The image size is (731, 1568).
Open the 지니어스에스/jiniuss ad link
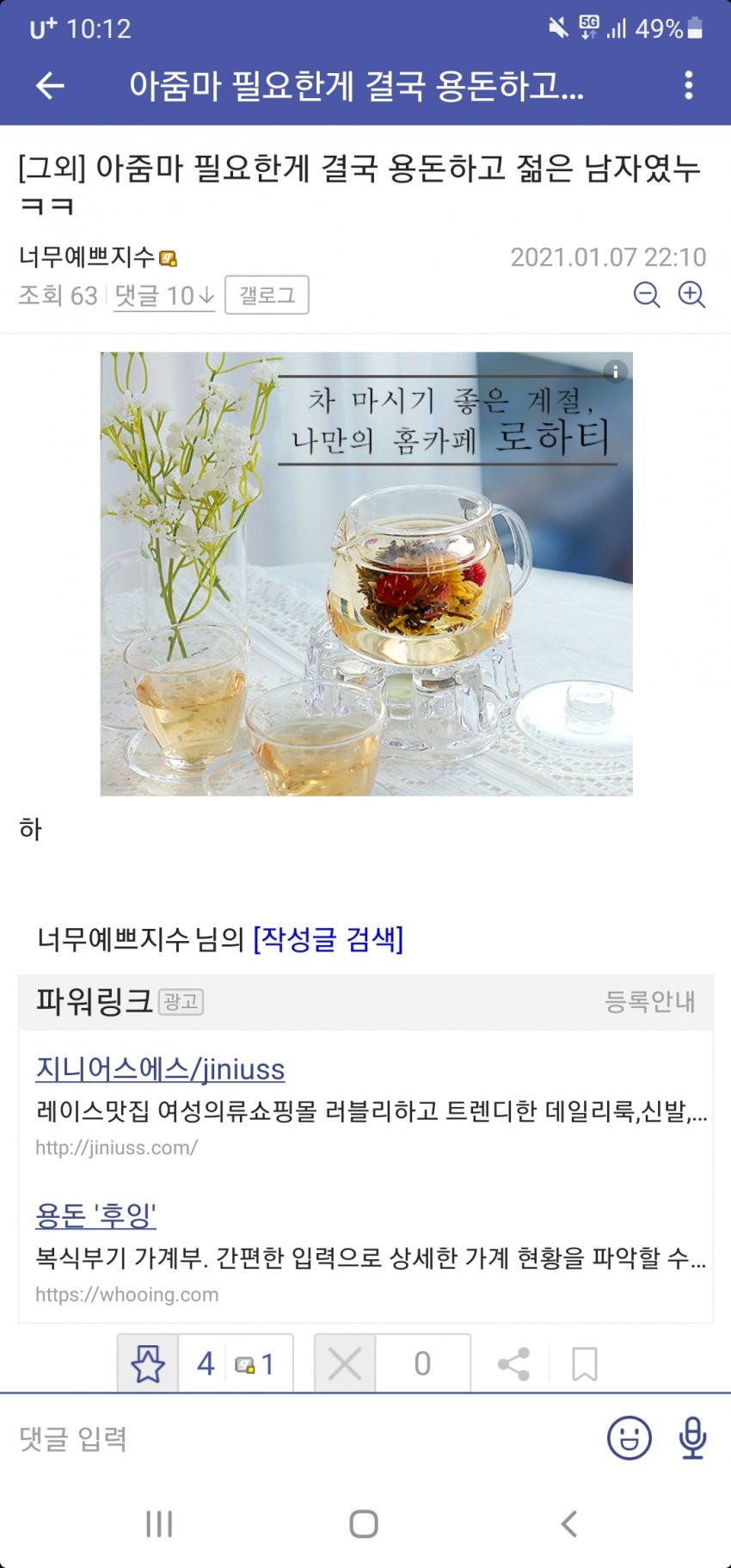point(160,1069)
